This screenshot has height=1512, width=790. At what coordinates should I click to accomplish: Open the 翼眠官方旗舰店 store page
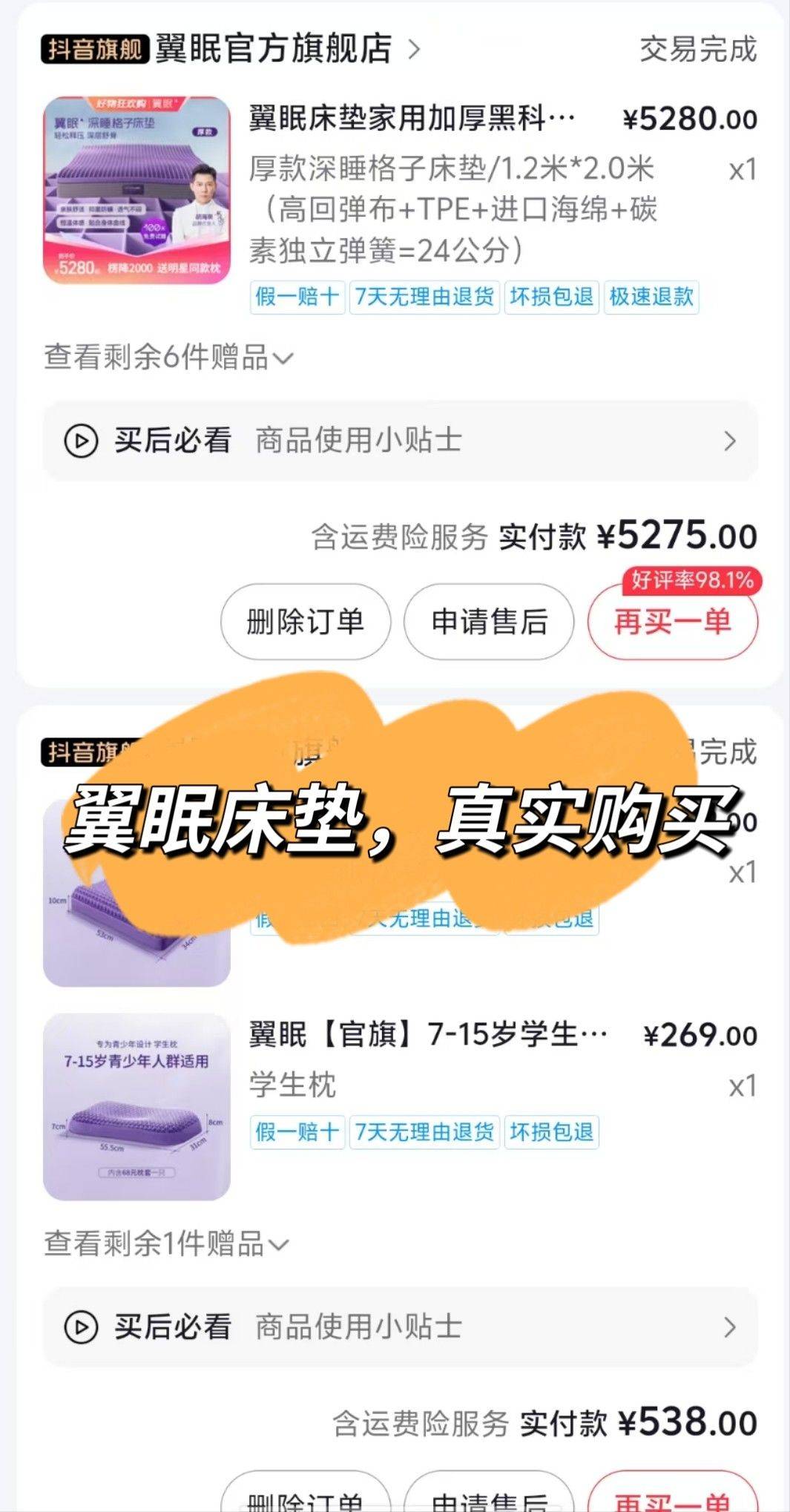pyautogui.click(x=288, y=50)
